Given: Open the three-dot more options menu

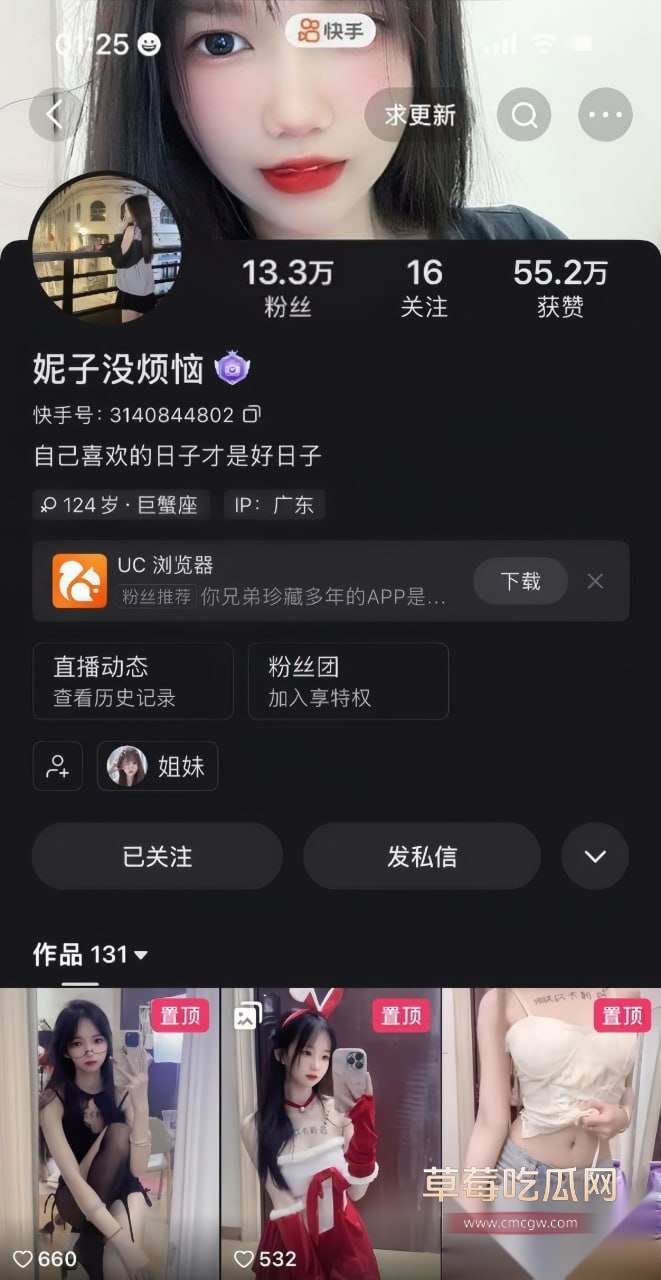Looking at the screenshot, I should pyautogui.click(x=605, y=115).
